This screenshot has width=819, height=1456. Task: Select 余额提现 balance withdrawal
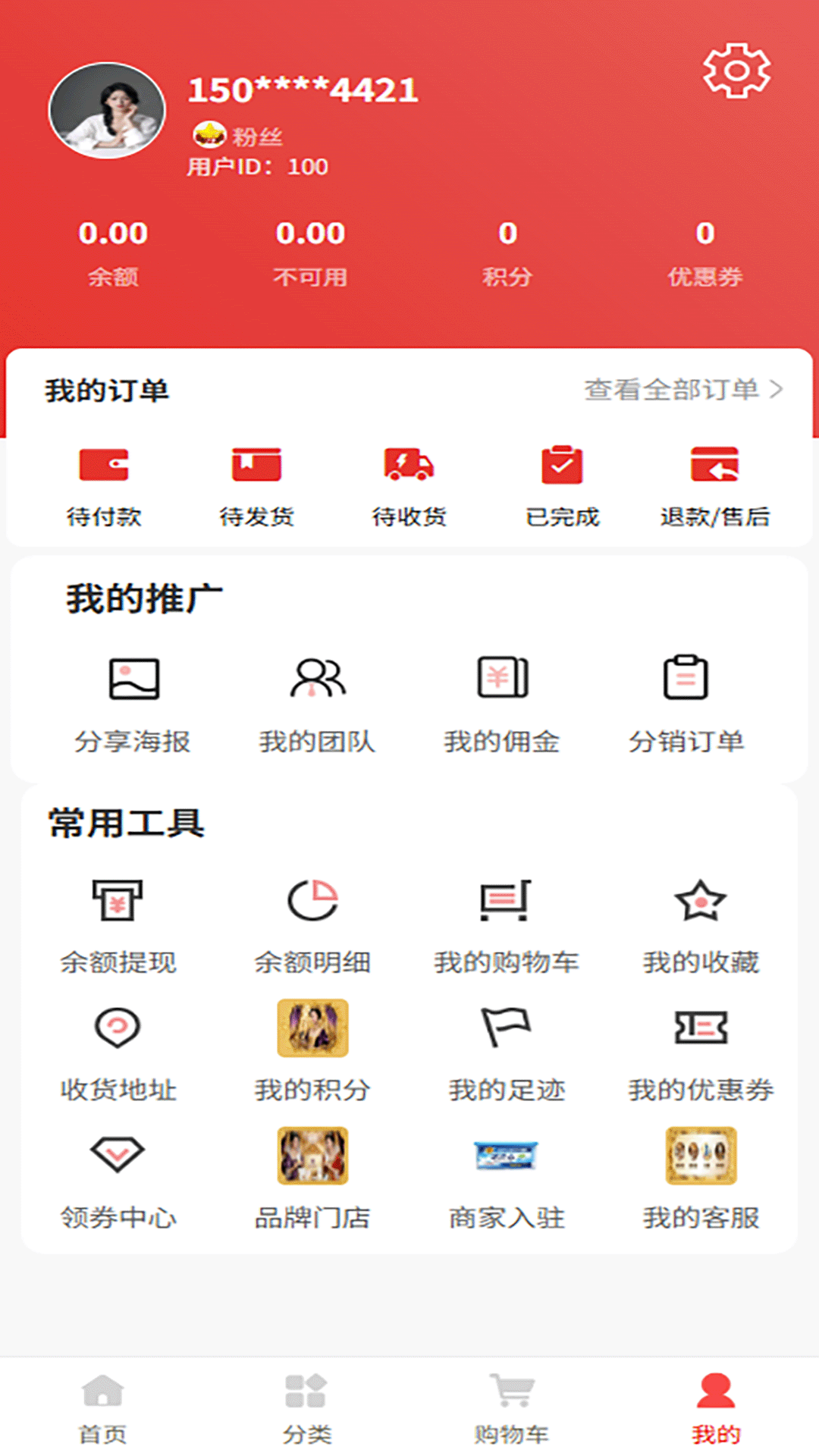pyautogui.click(x=118, y=925)
